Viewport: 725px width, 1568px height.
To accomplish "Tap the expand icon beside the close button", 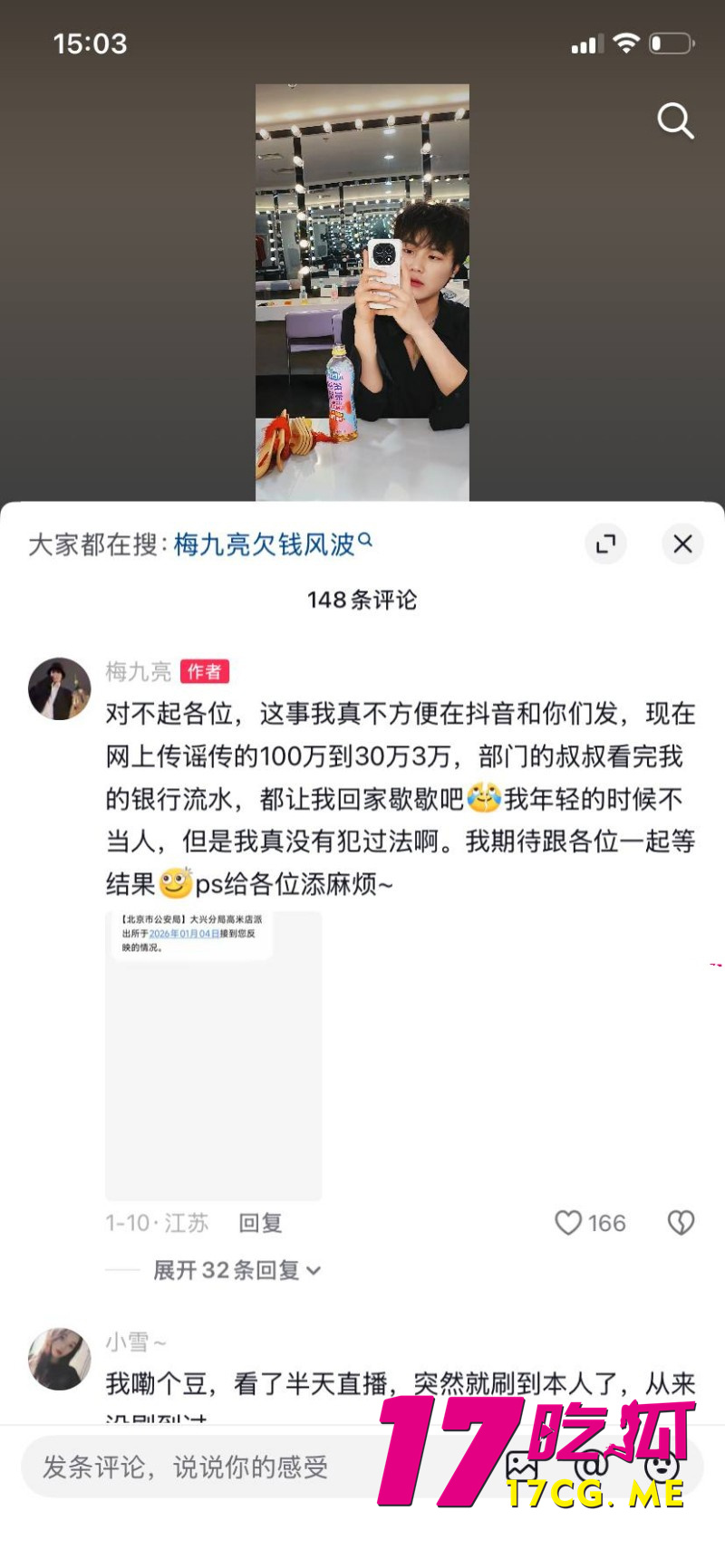I will (x=605, y=544).
